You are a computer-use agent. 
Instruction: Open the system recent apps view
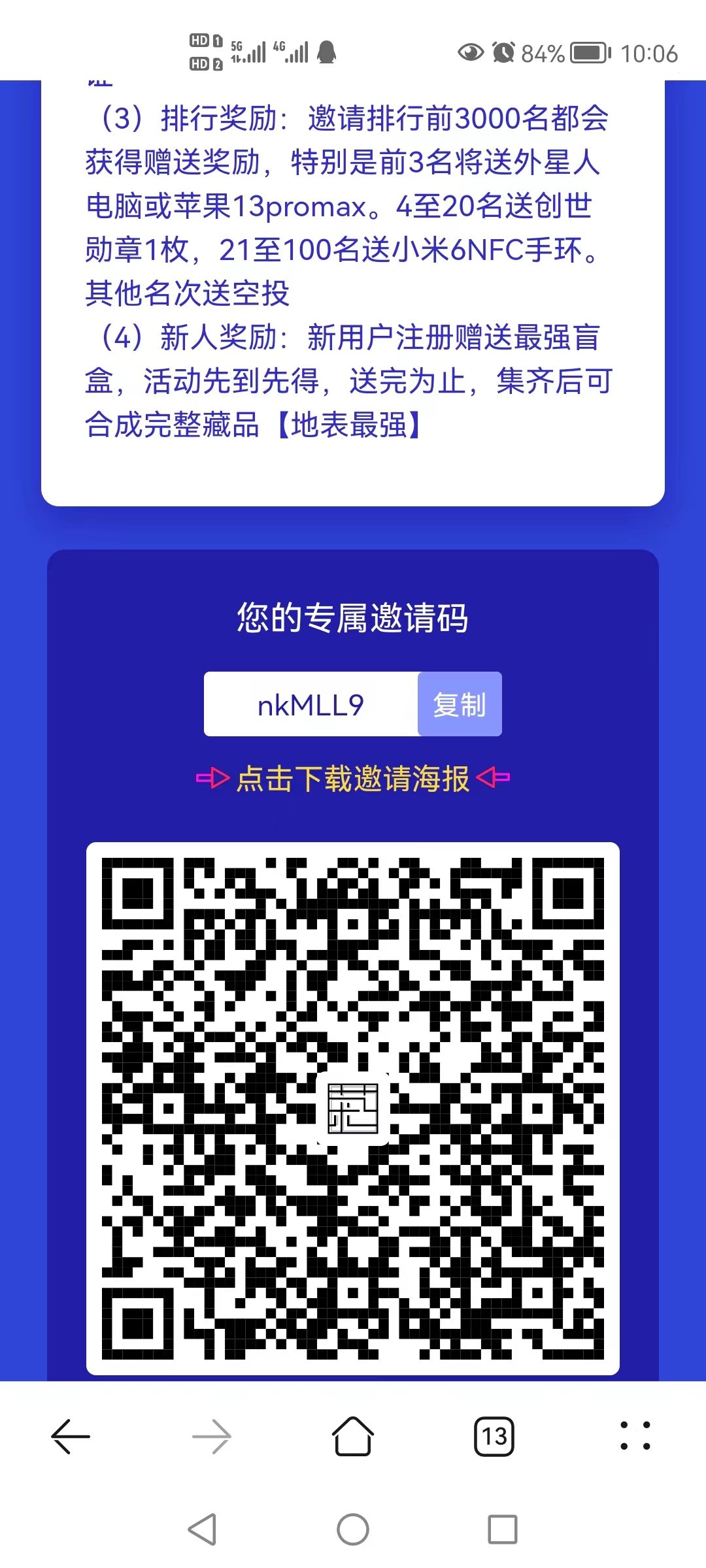click(x=503, y=1529)
